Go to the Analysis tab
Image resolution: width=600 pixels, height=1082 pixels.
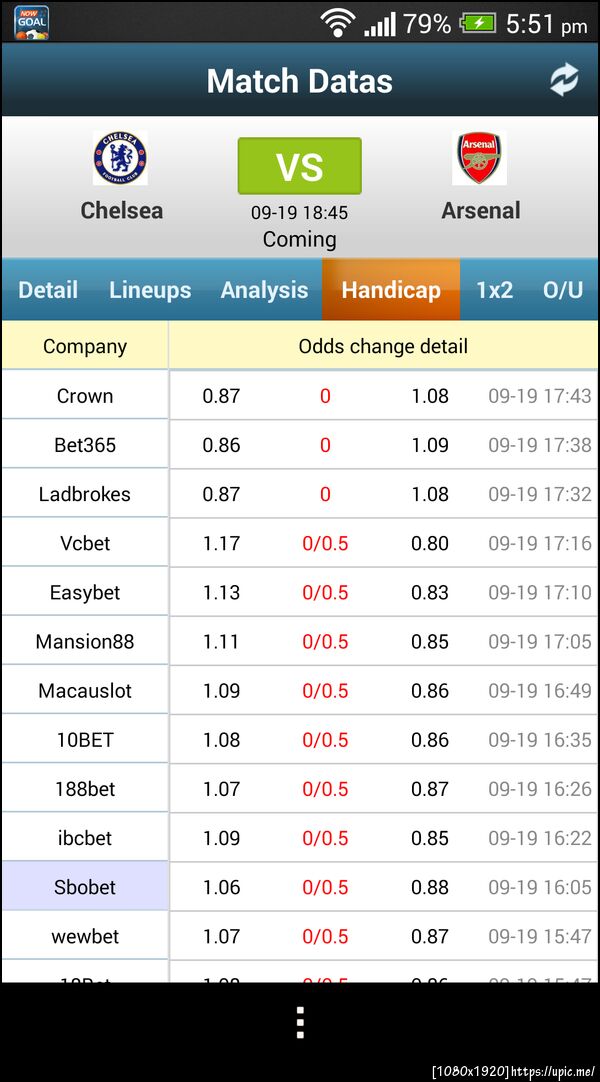[x=264, y=290]
